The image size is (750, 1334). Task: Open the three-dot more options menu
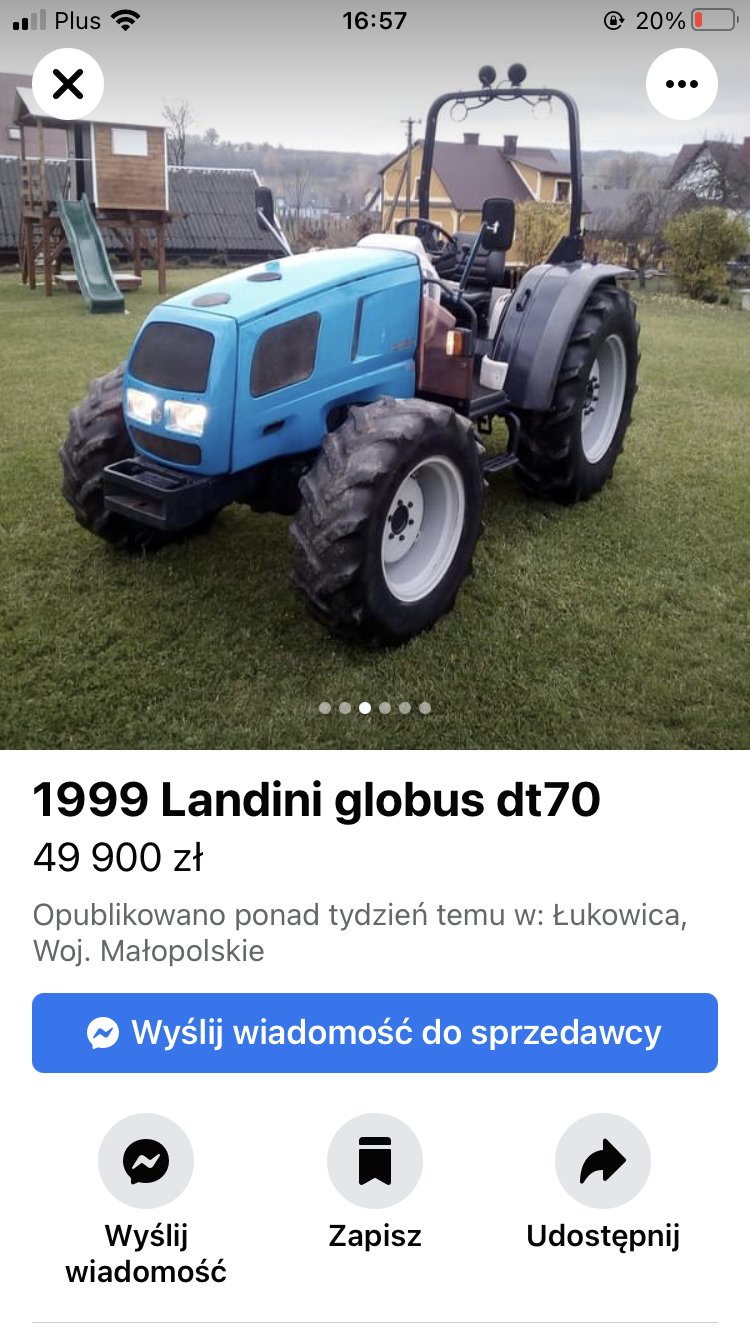coord(682,84)
